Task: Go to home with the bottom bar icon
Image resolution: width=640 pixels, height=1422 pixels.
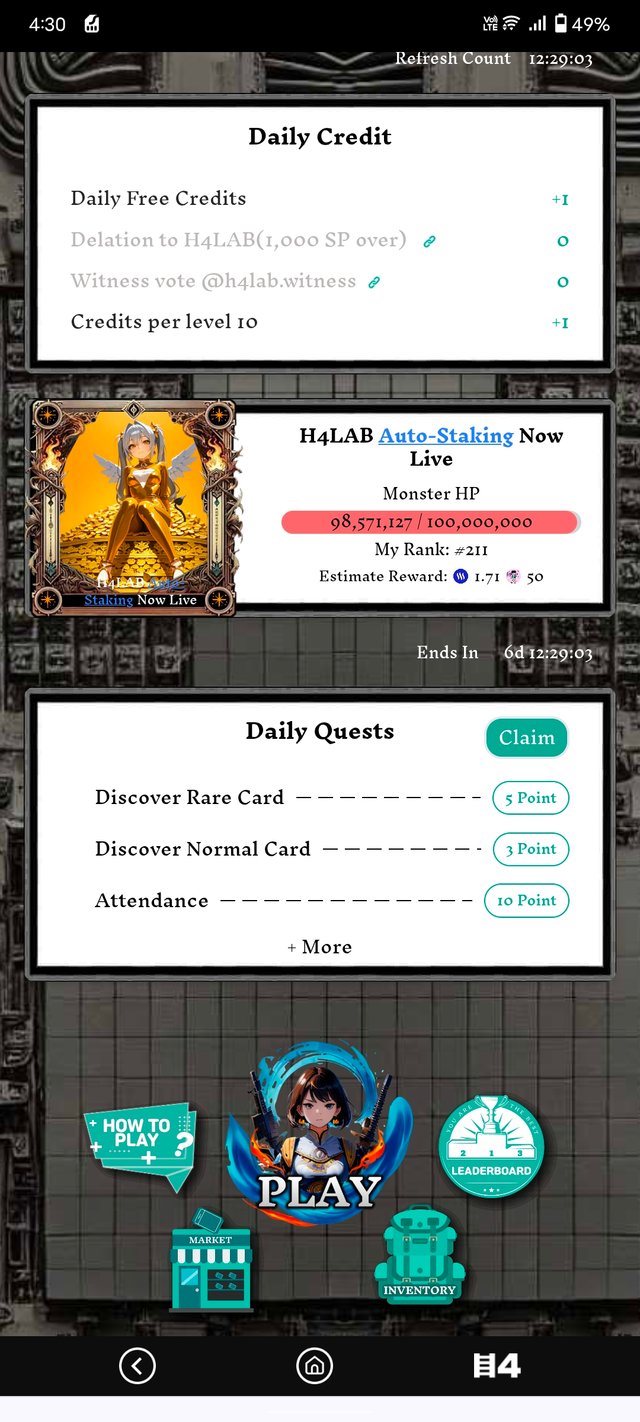Action: (x=315, y=1366)
